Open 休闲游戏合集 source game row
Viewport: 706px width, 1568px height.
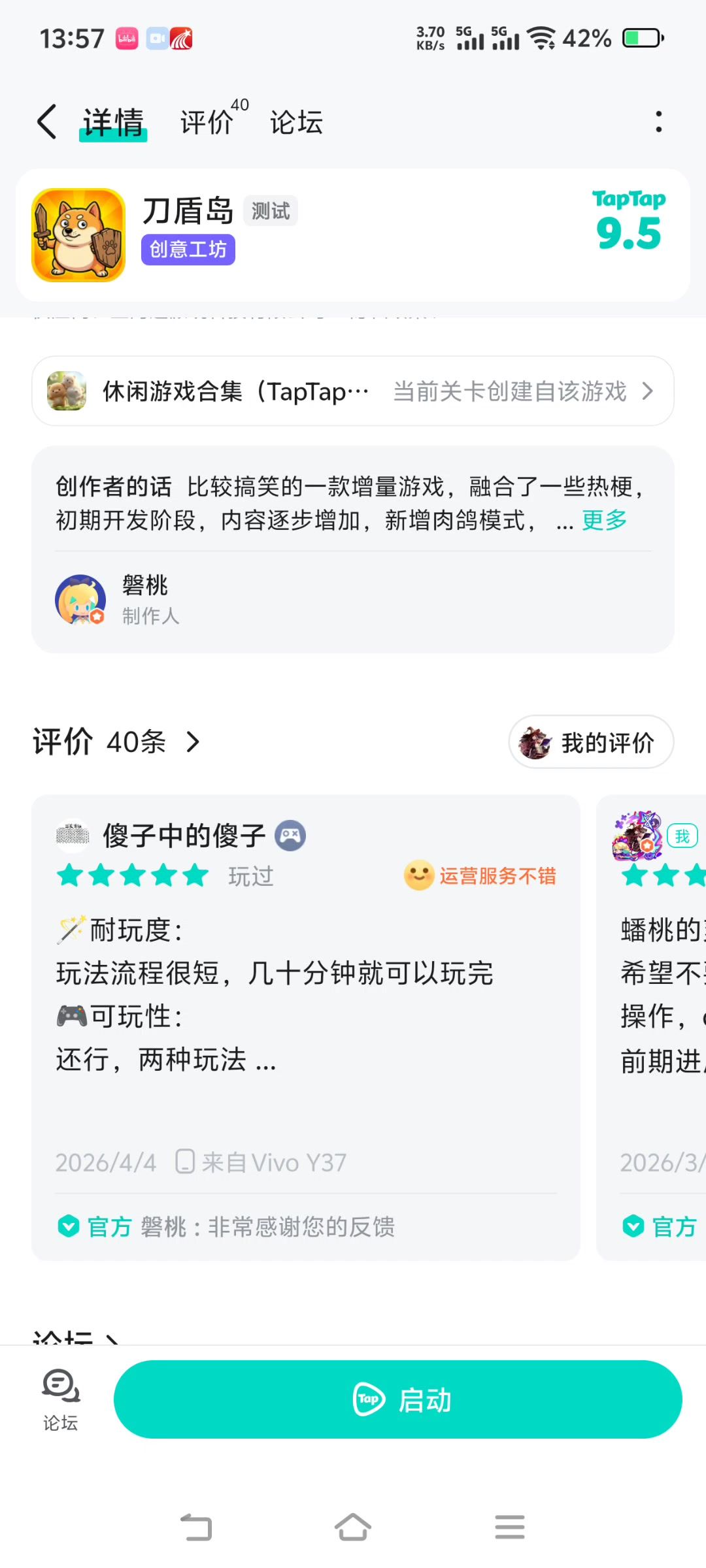click(x=353, y=391)
